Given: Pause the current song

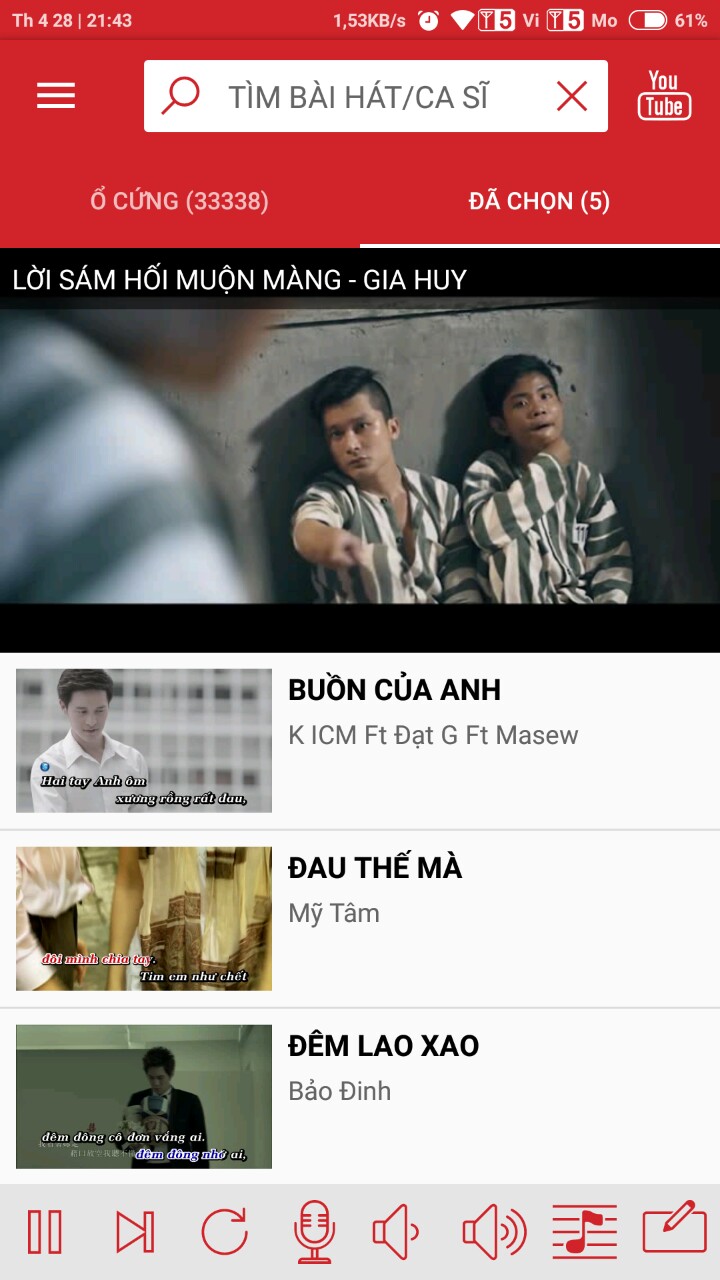Looking at the screenshot, I should pyautogui.click(x=45, y=1232).
